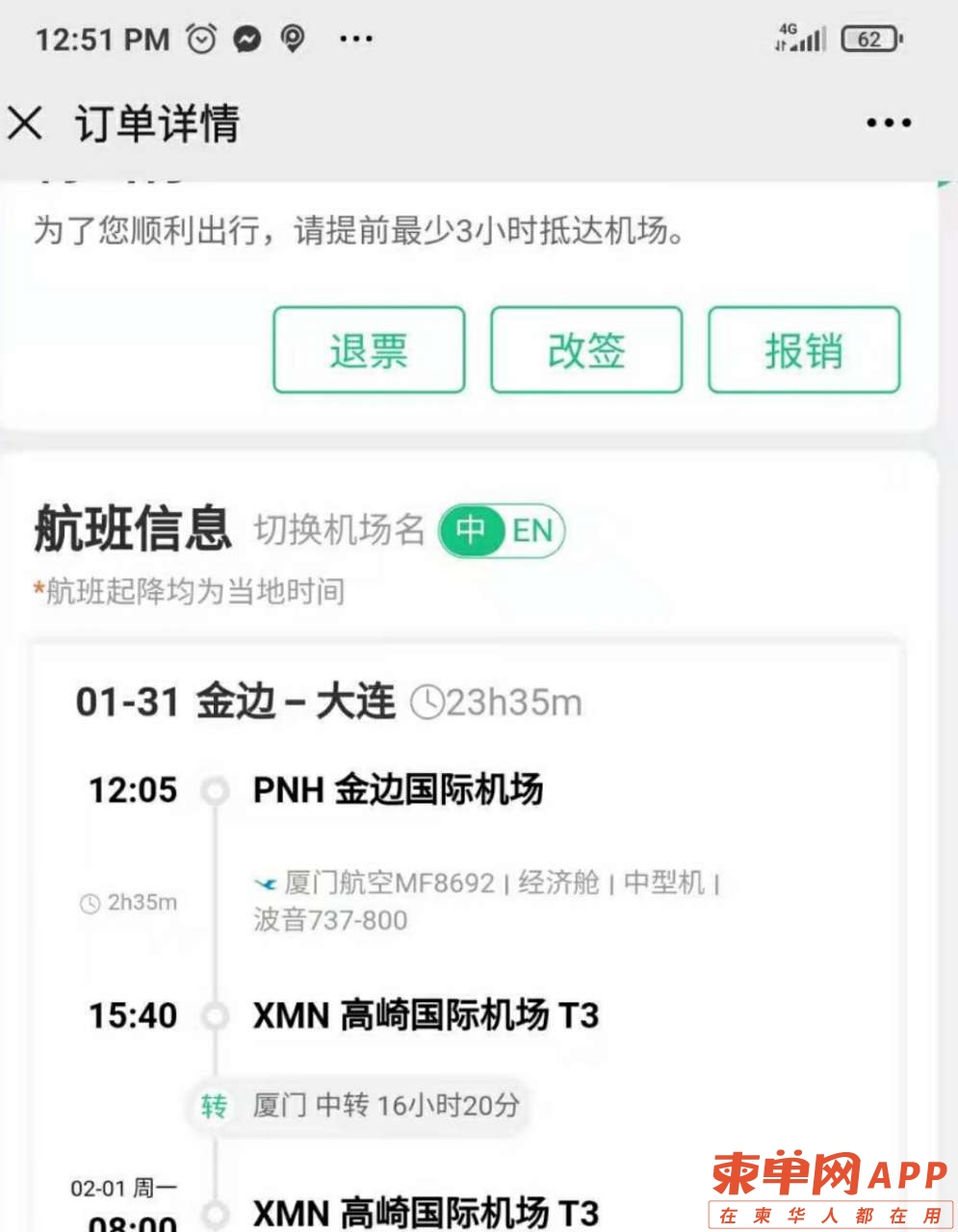Tap the 改签 rebooking button

(586, 350)
